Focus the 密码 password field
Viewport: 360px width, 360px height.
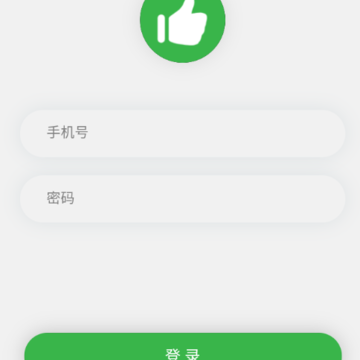(x=183, y=199)
